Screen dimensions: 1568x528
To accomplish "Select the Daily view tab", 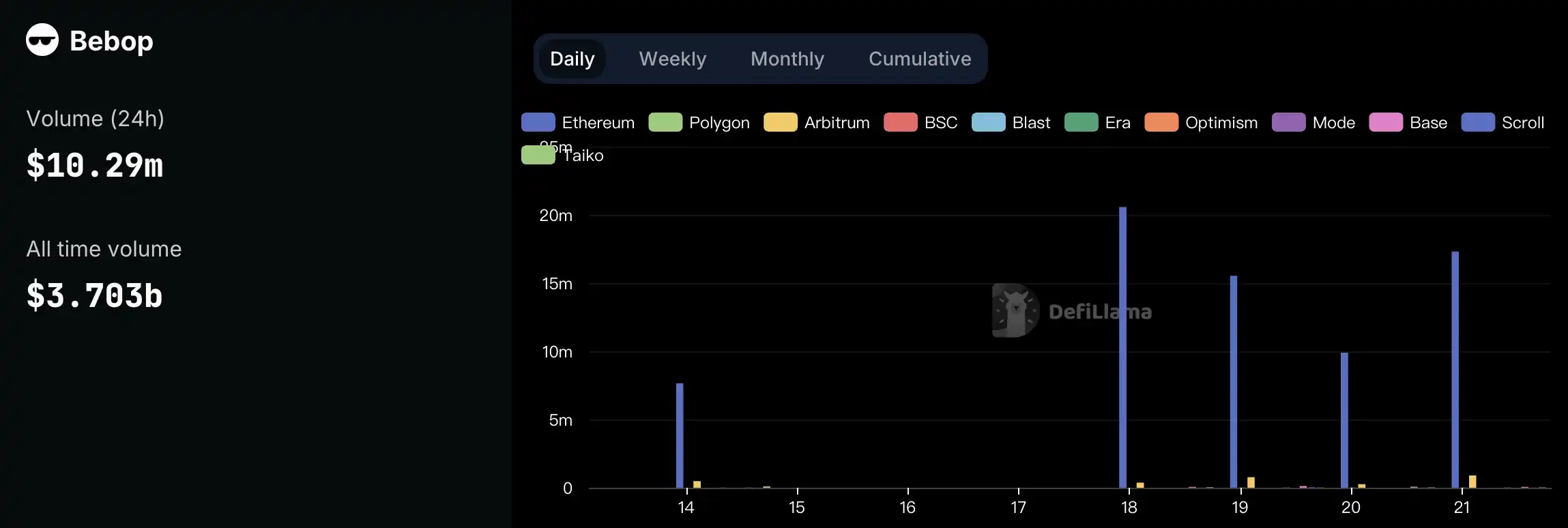I will point(572,59).
